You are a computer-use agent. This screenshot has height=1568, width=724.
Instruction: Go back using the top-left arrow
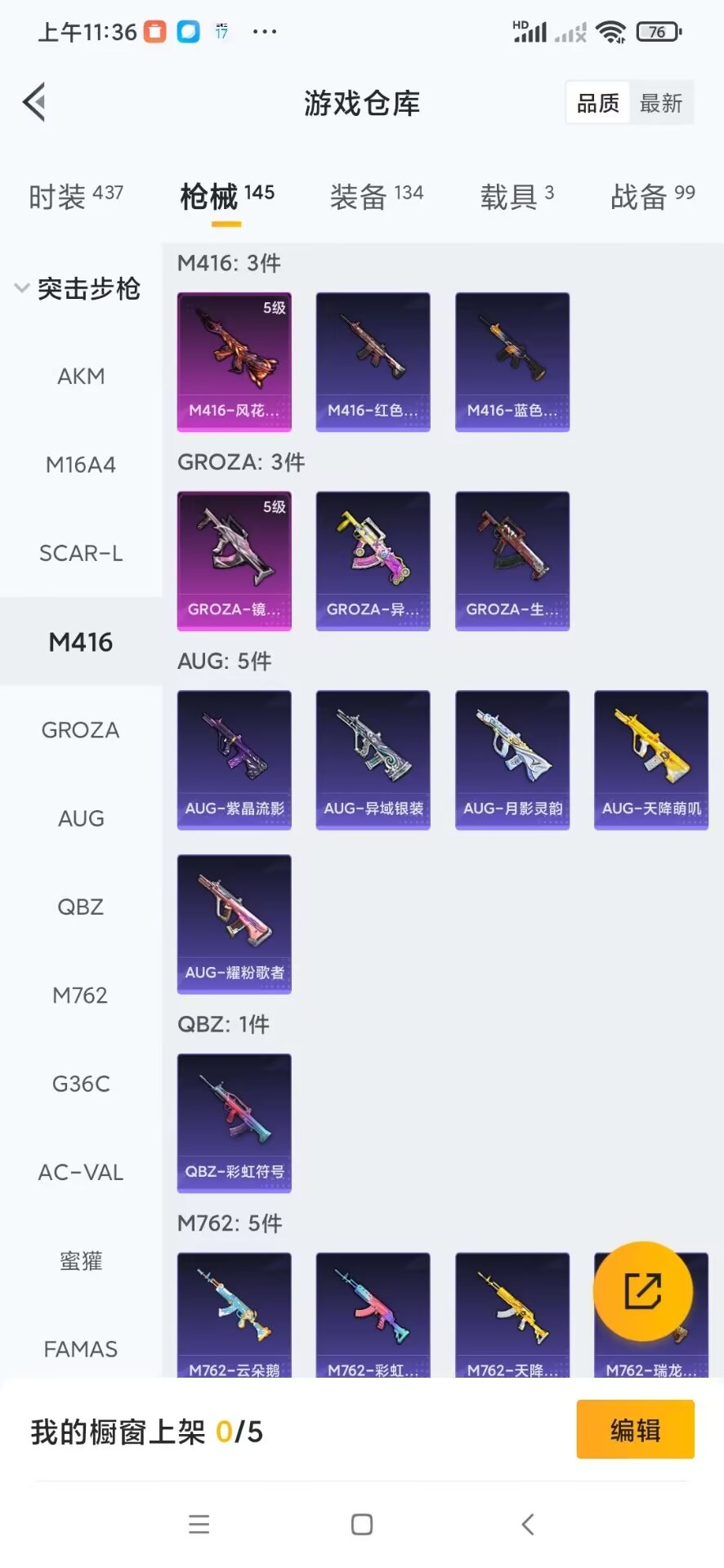(34, 102)
